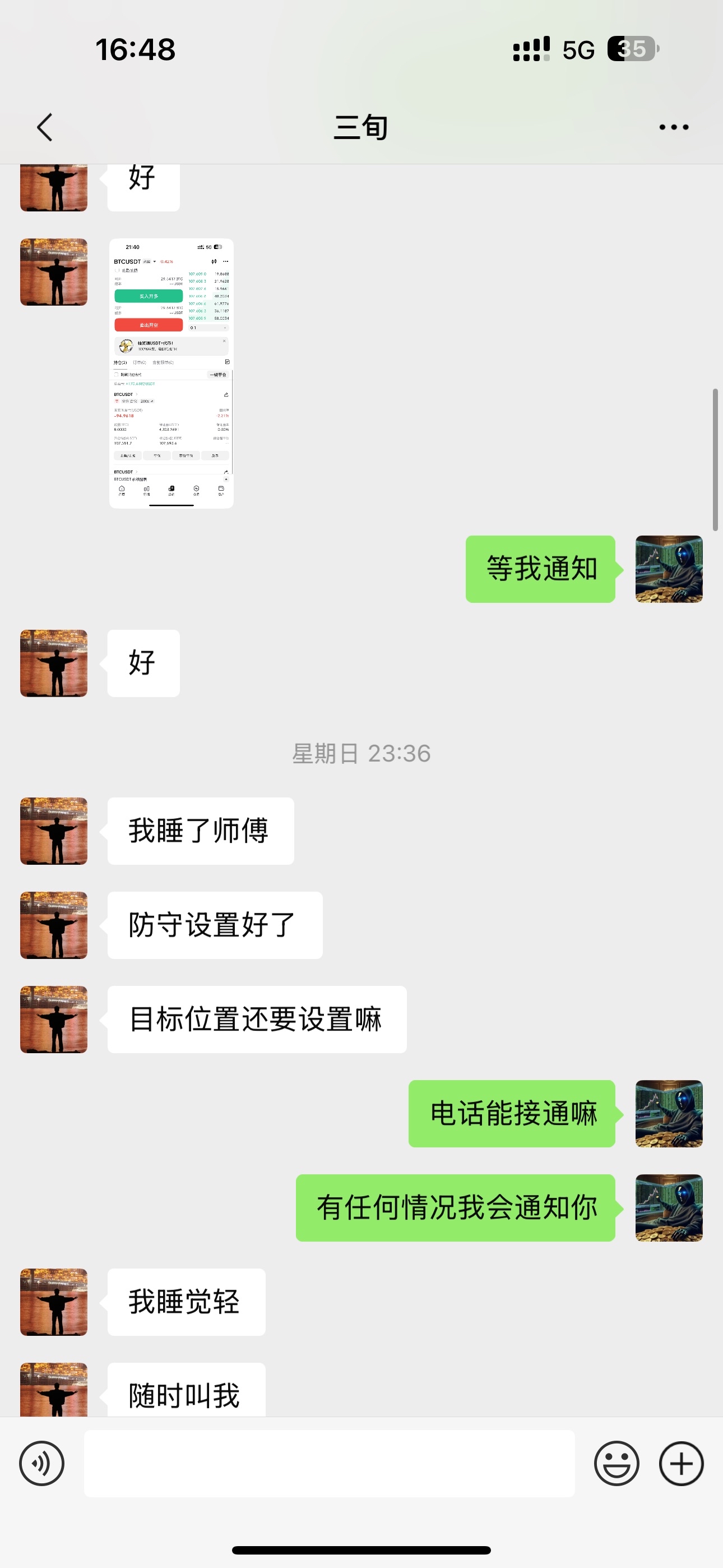723x1568 pixels.
Task: Open the three-dot chat info menu
Action: pos(674,127)
